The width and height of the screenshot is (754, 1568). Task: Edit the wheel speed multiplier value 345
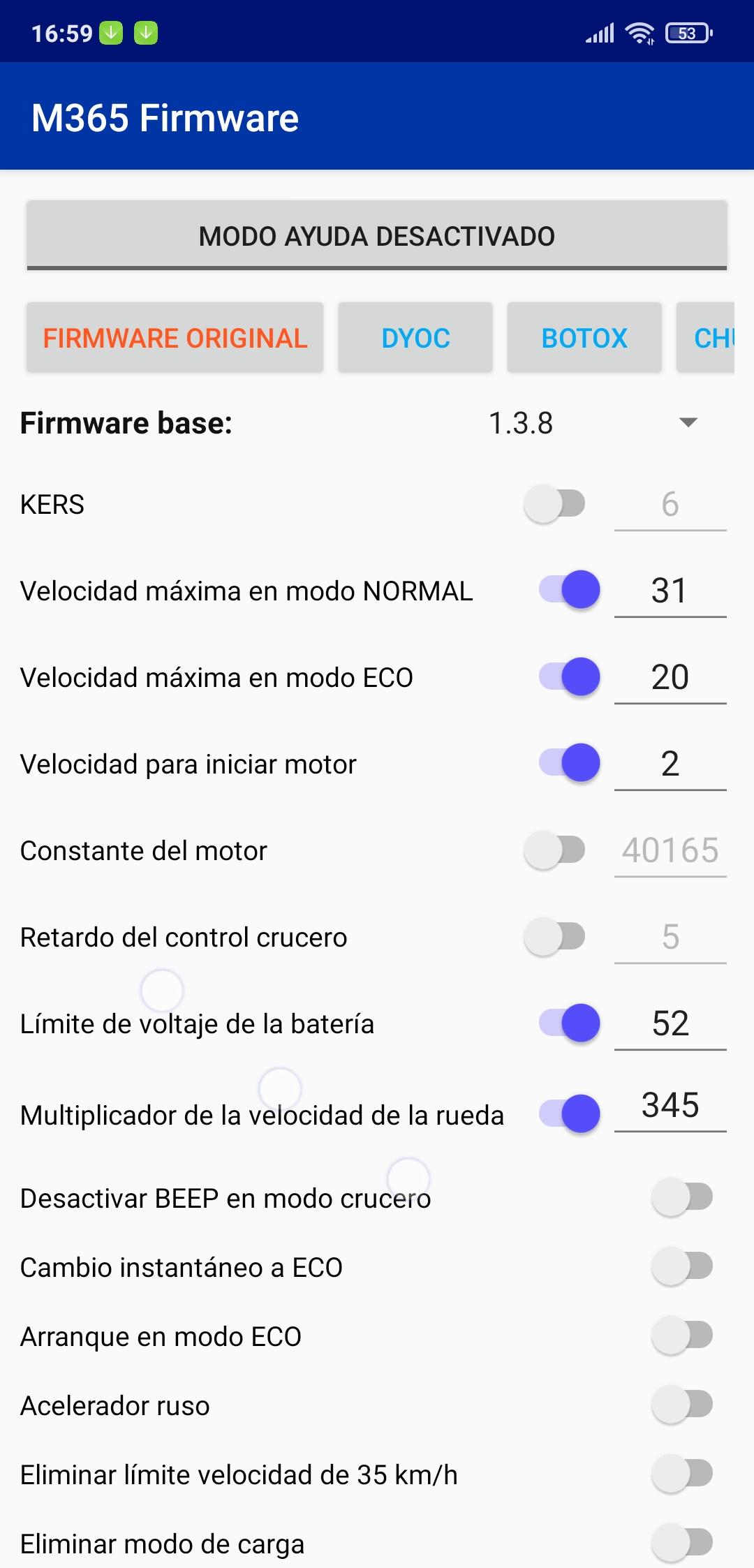click(x=670, y=1105)
